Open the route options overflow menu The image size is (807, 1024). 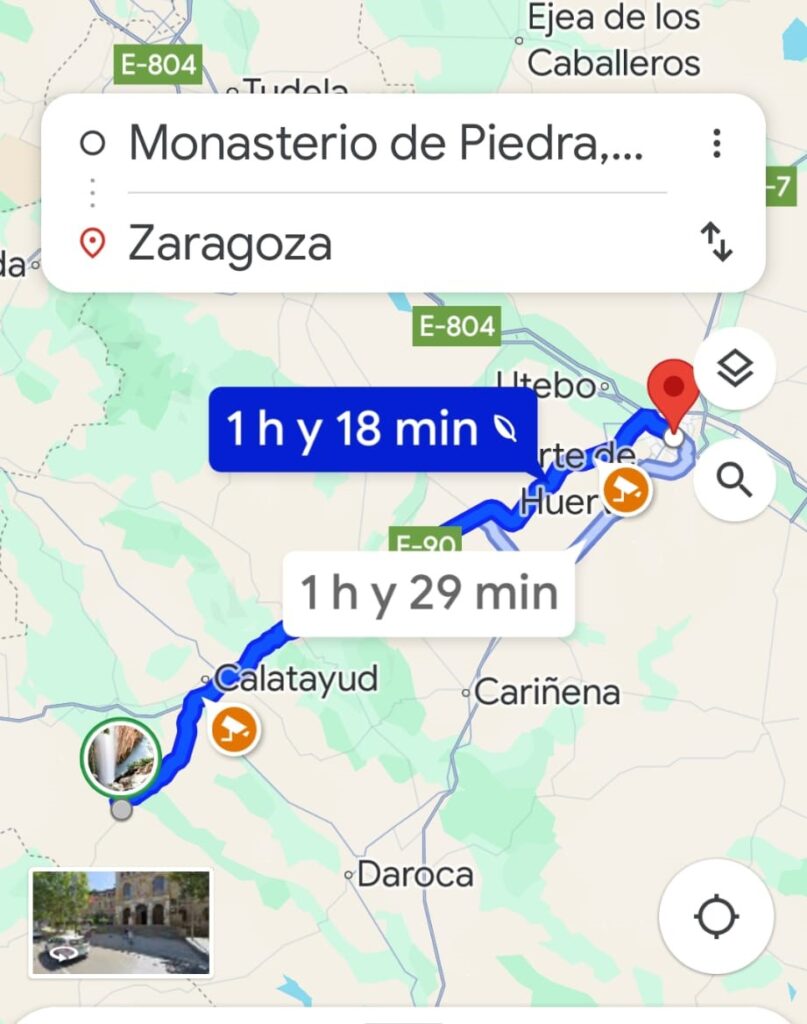[x=716, y=144]
